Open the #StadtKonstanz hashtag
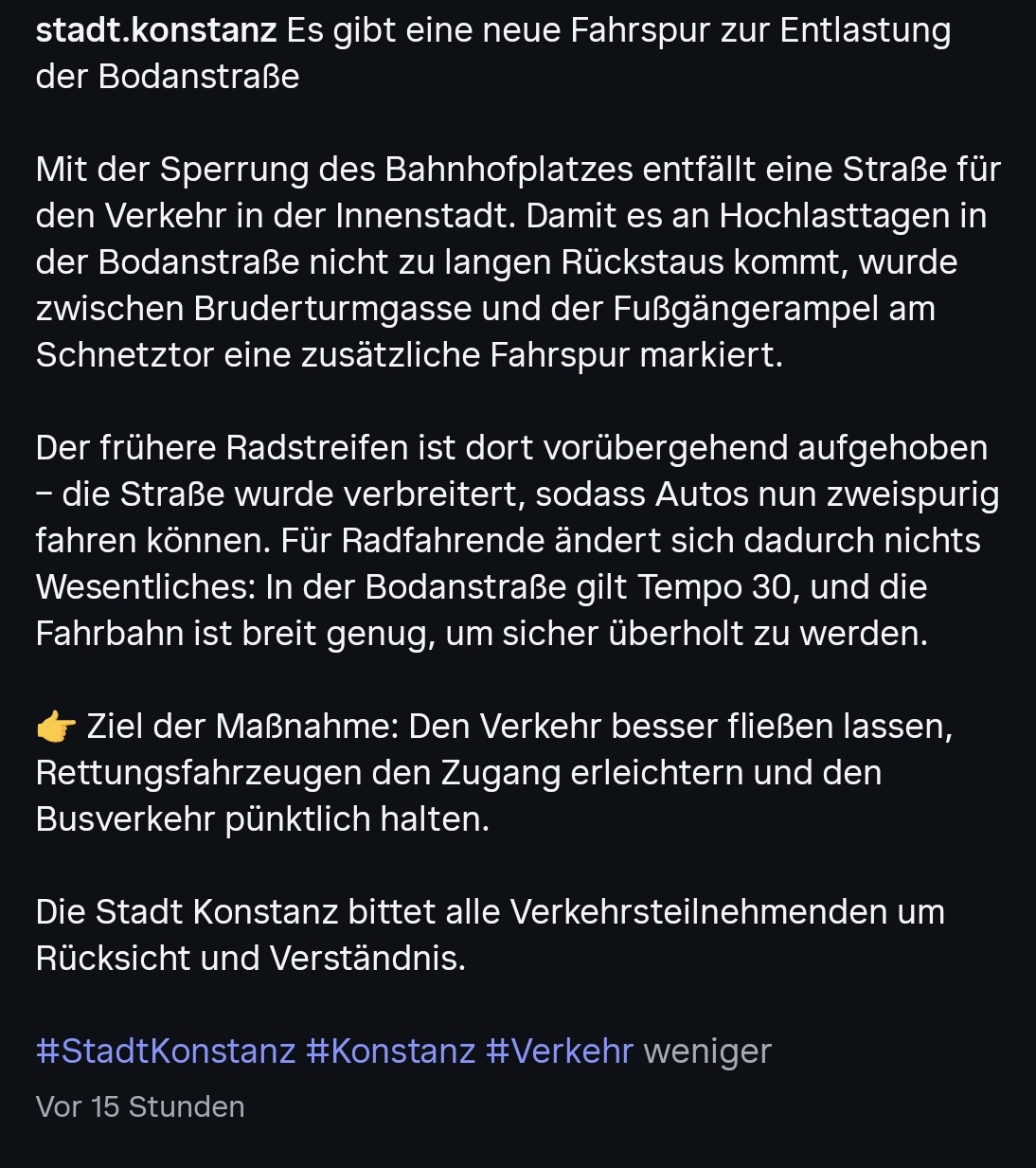Image resolution: width=1036 pixels, height=1168 pixels. 166,1051
